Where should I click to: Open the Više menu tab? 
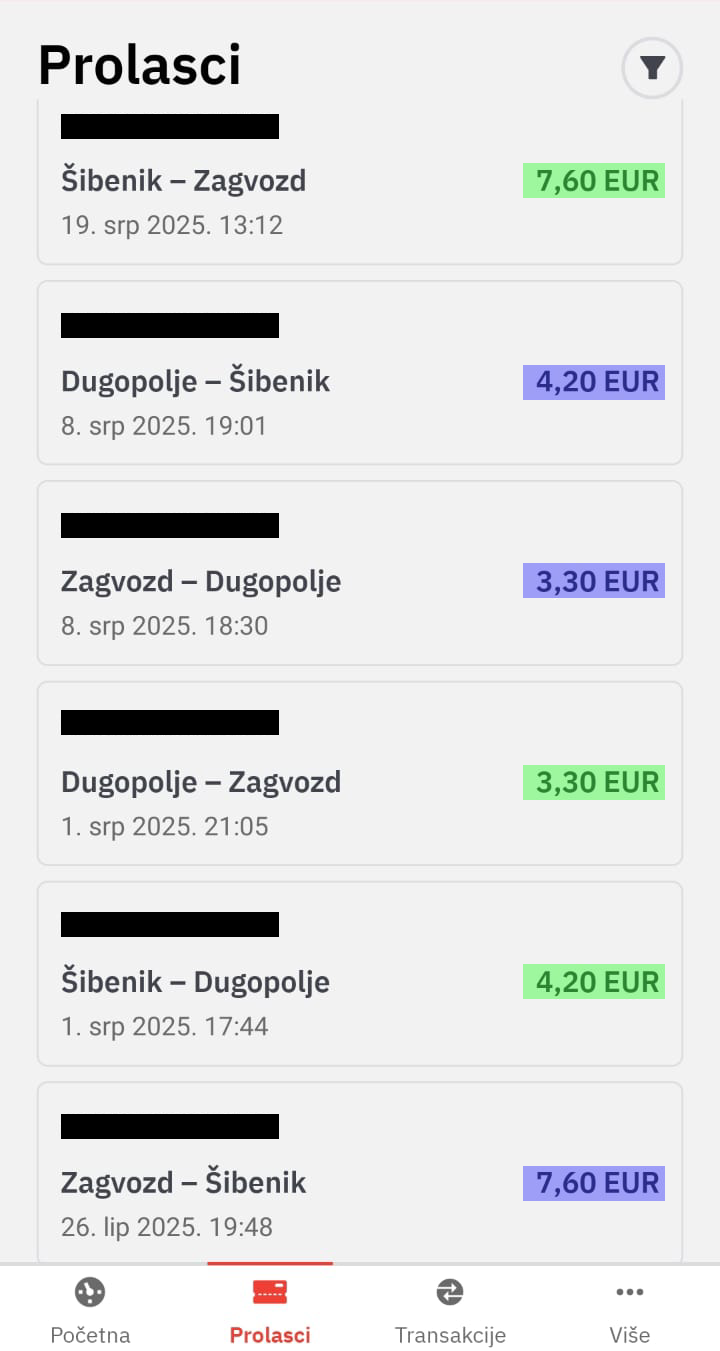pyautogui.click(x=630, y=1310)
